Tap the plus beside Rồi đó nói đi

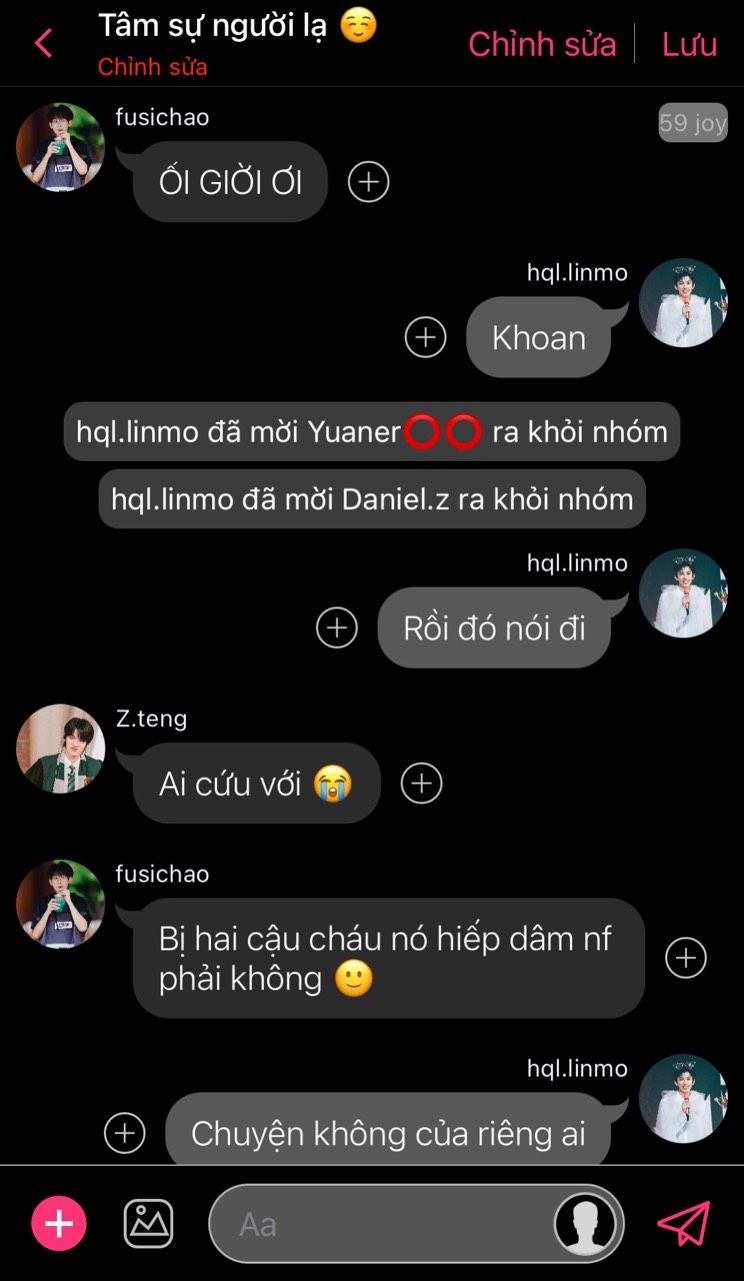click(336, 627)
